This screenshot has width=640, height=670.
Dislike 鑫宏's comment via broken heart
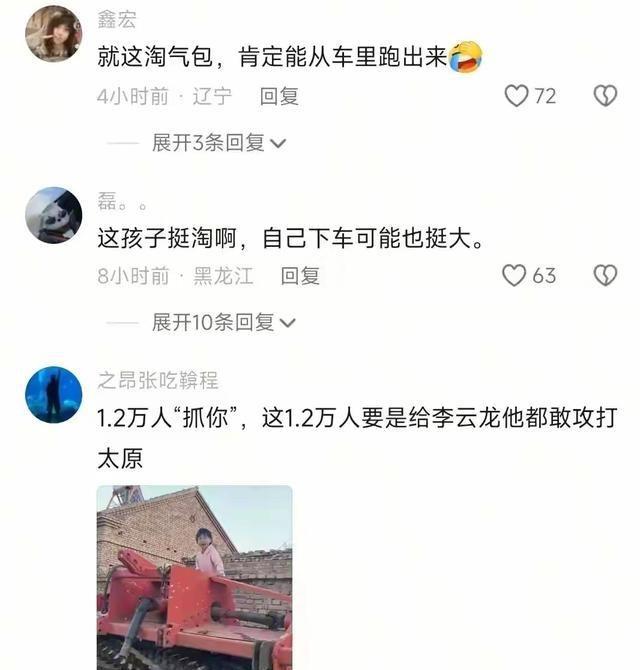pos(605,96)
